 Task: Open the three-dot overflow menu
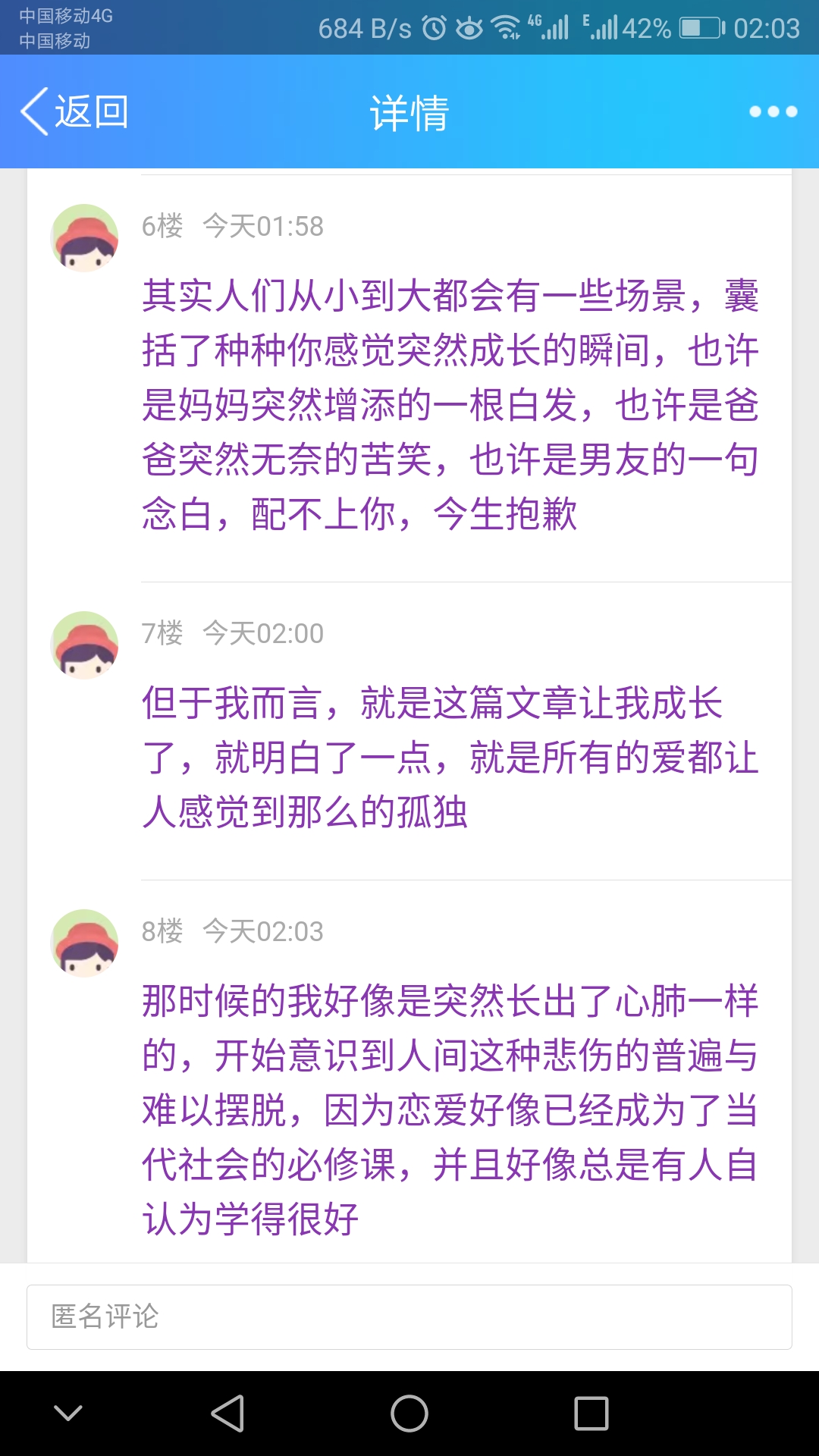(x=773, y=111)
